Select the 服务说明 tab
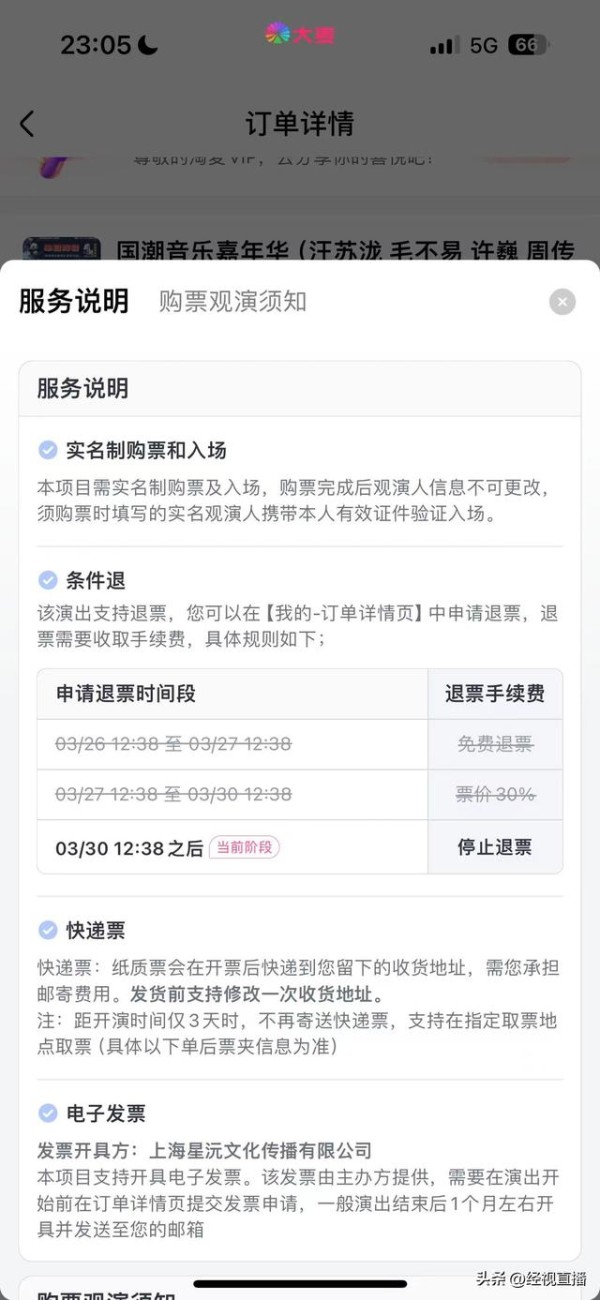The width and height of the screenshot is (600, 1300). (x=74, y=301)
